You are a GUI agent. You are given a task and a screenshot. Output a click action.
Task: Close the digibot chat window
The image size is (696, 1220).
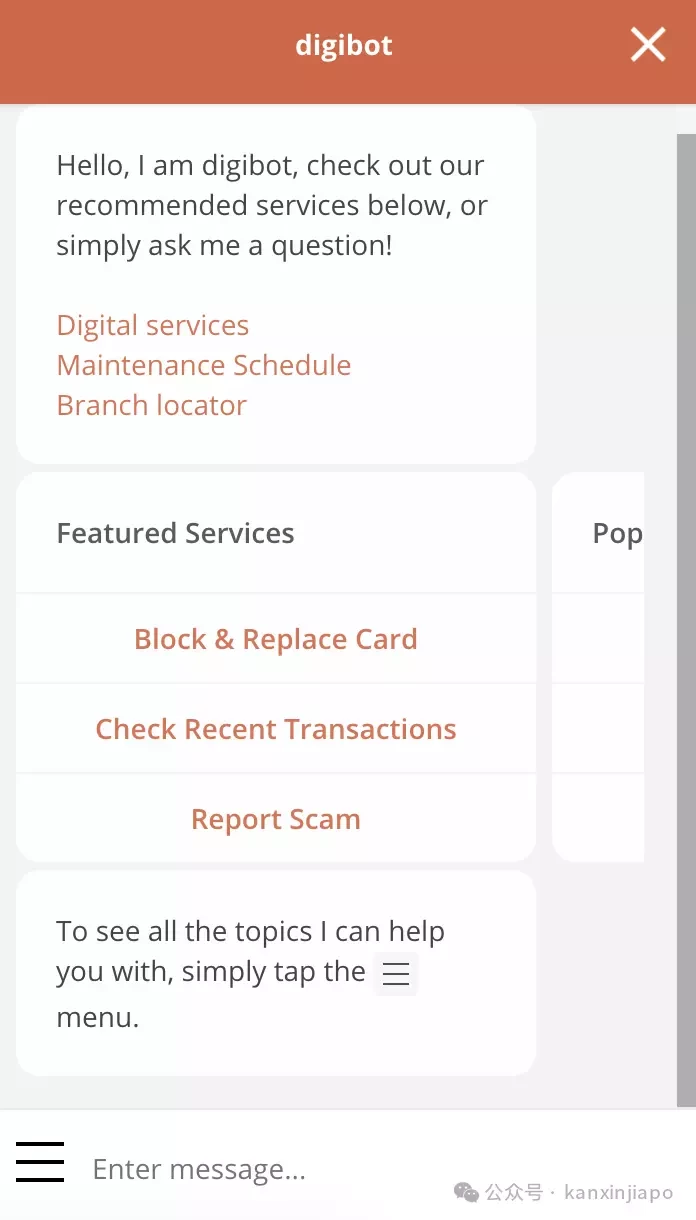tap(647, 45)
